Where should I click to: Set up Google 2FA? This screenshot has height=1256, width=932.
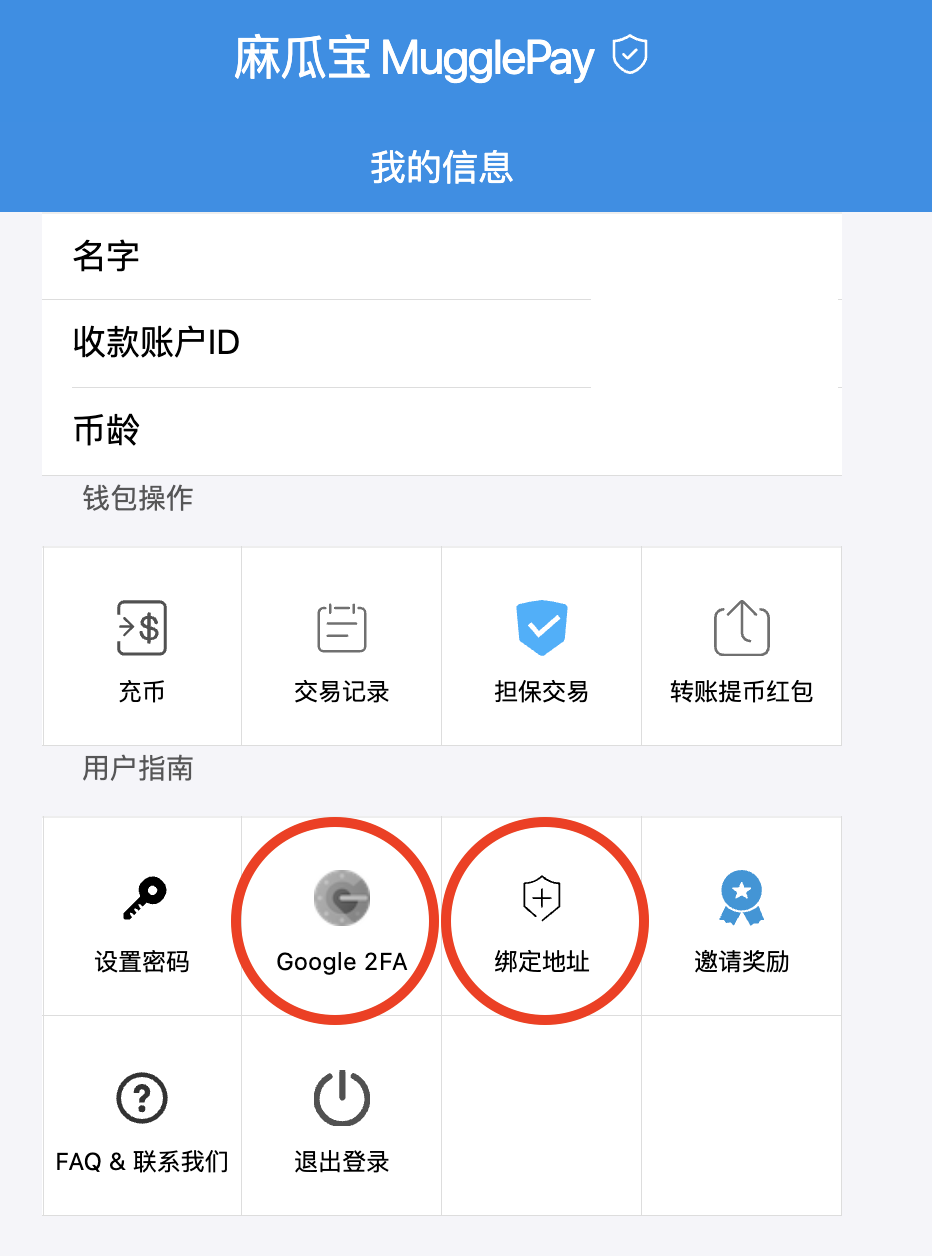point(342,916)
